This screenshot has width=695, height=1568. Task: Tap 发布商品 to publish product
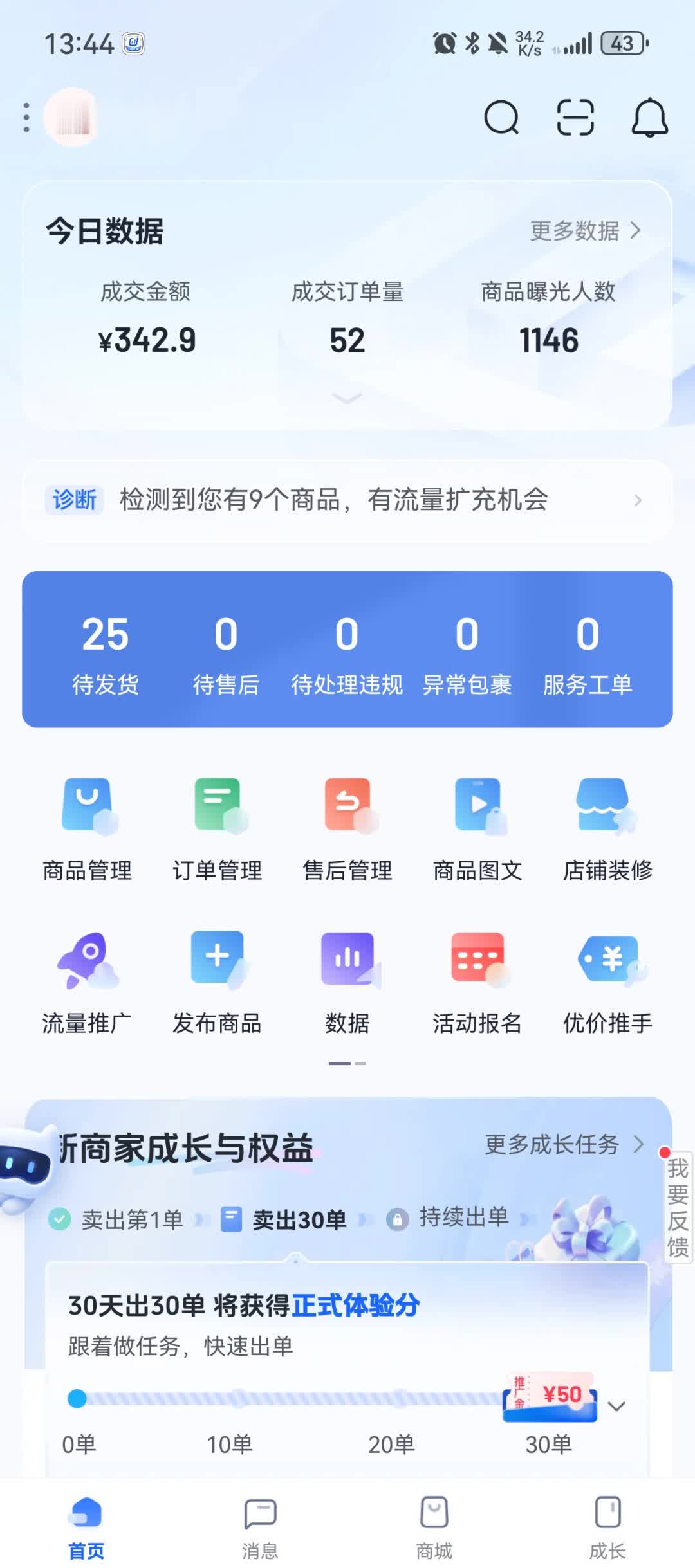pyautogui.click(x=218, y=981)
